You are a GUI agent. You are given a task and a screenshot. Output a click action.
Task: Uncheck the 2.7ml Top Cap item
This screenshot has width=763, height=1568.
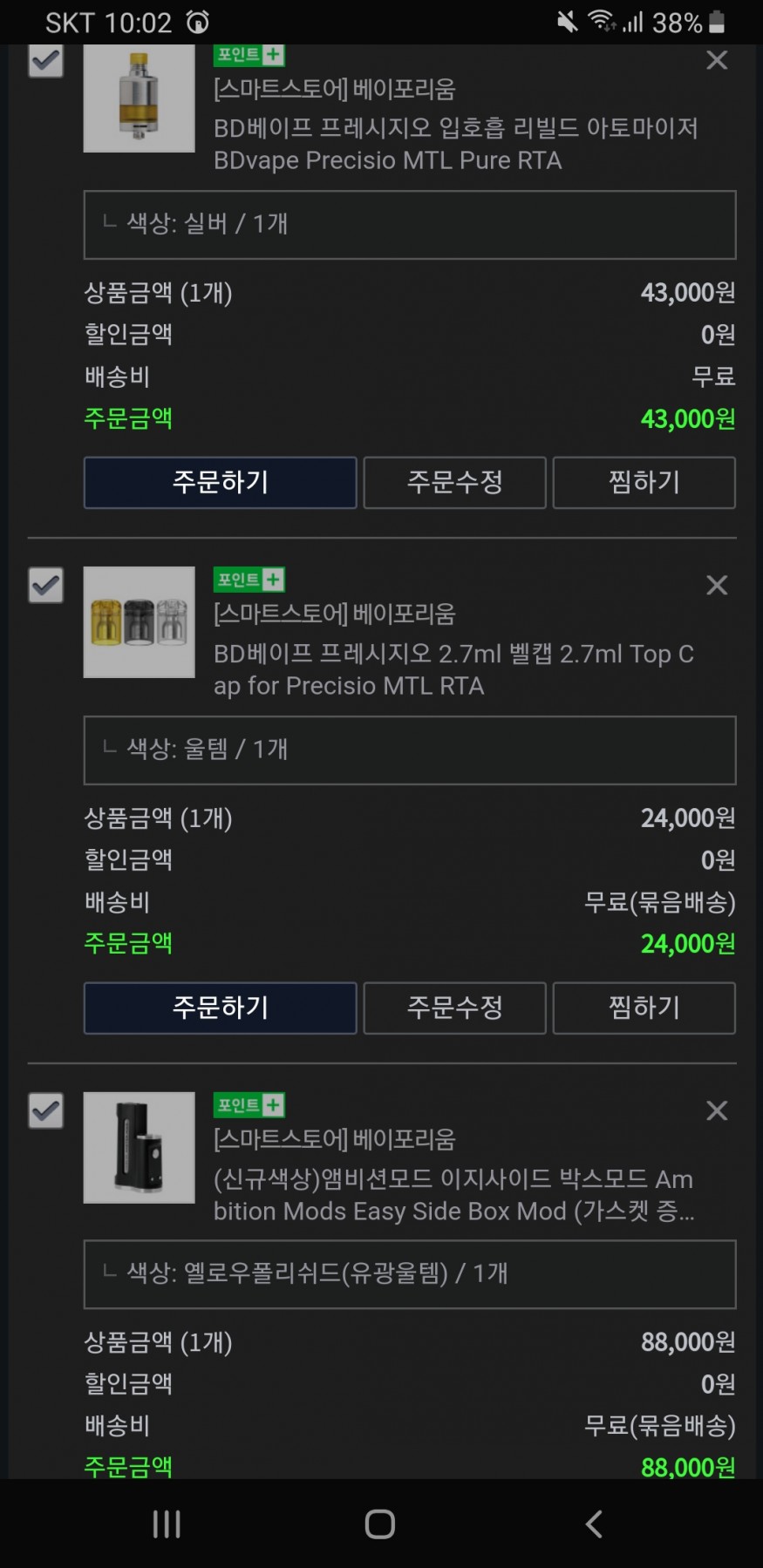coord(45,586)
